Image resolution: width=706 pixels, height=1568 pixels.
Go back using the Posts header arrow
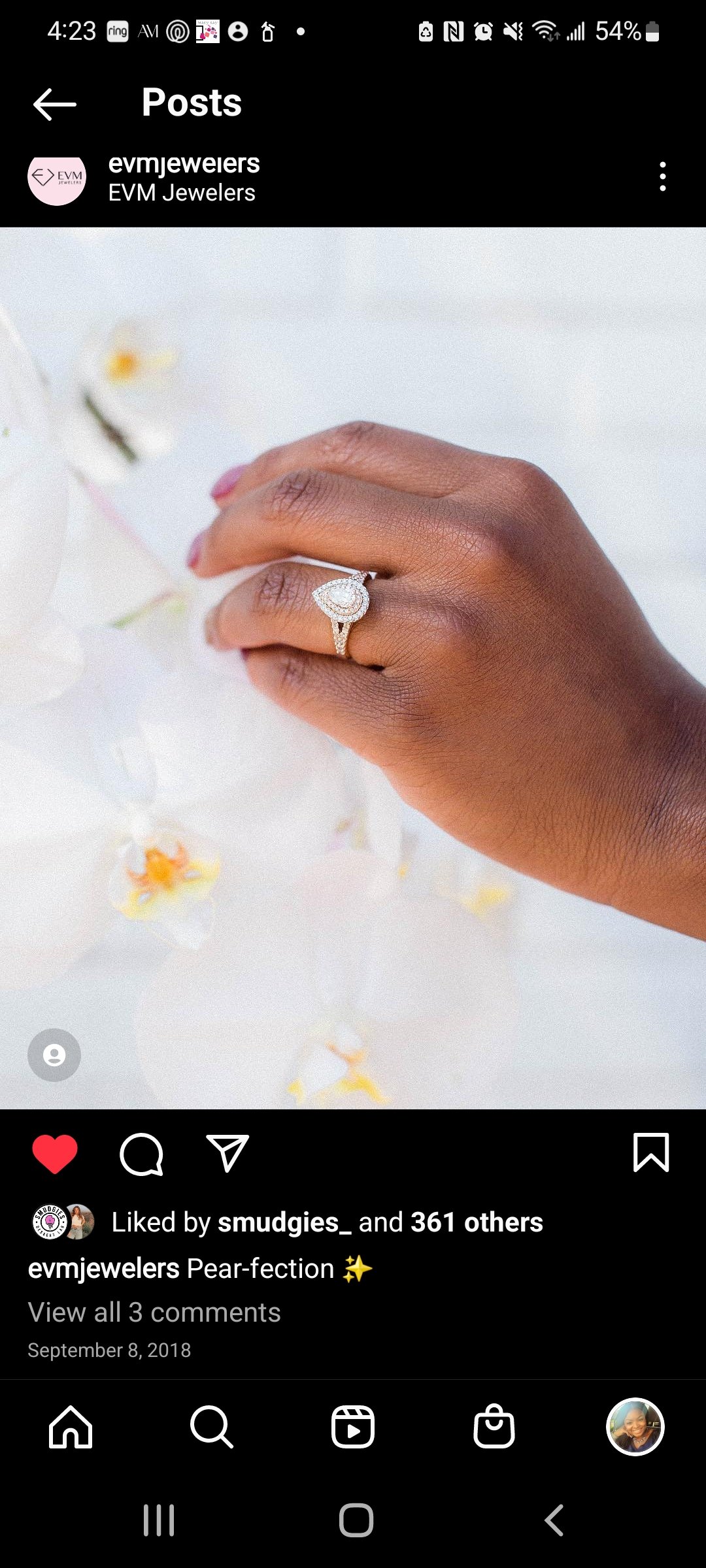55,104
